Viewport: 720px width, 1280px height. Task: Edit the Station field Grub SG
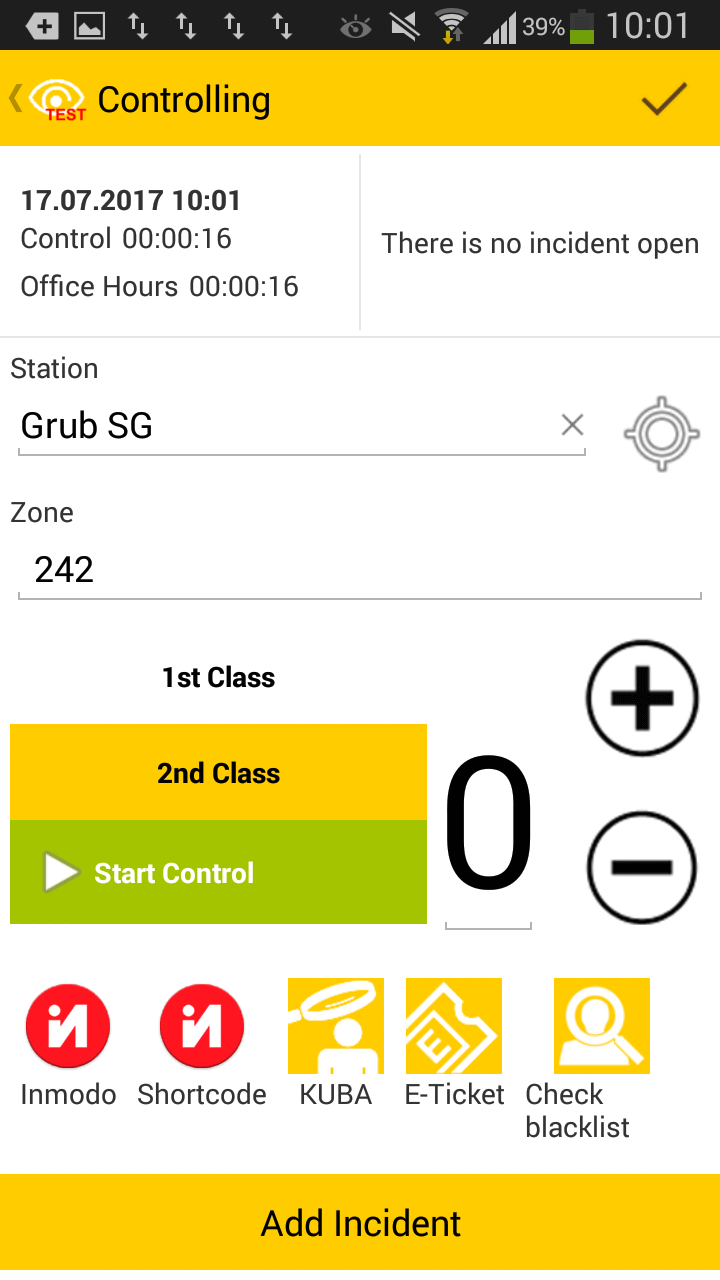(x=285, y=427)
